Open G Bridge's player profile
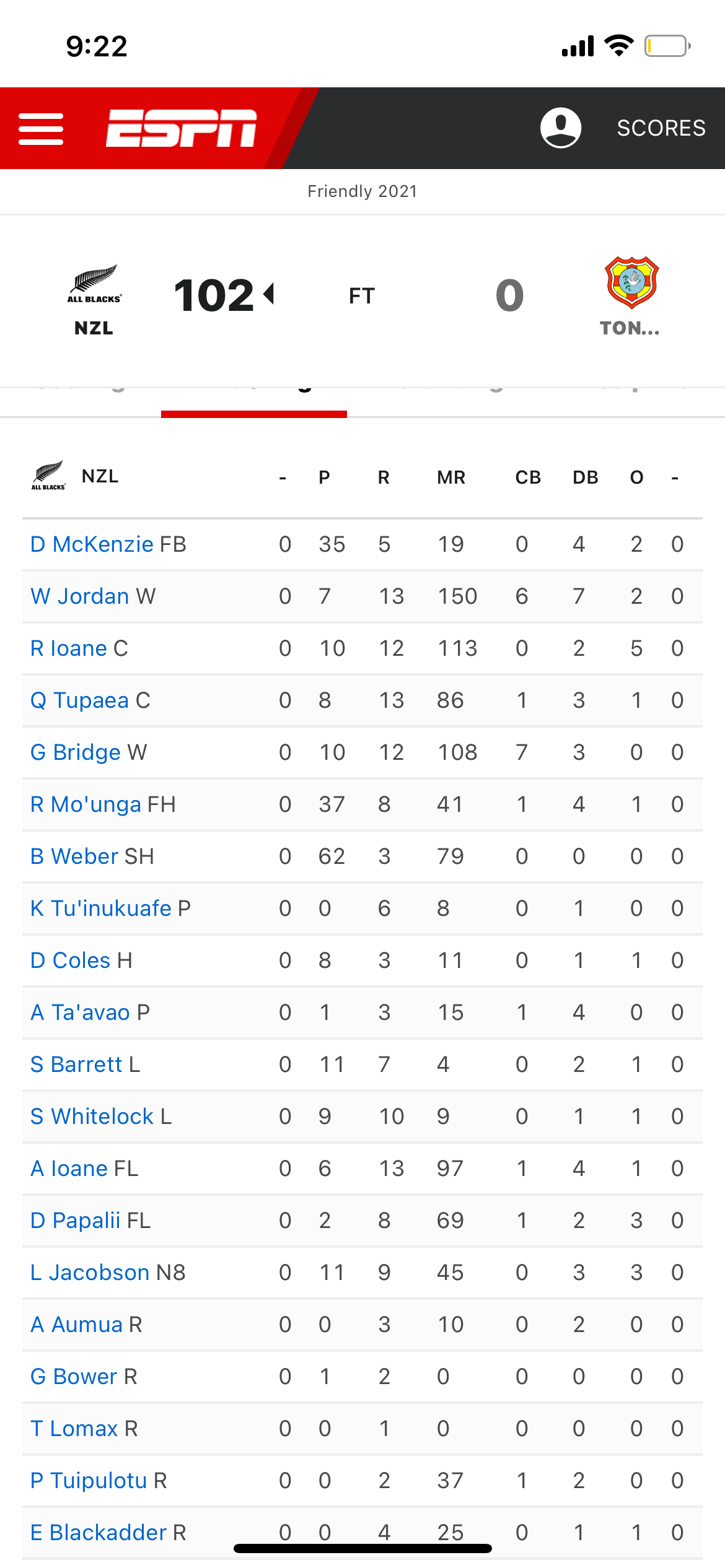Viewport: 725px width, 1568px height. (76, 752)
